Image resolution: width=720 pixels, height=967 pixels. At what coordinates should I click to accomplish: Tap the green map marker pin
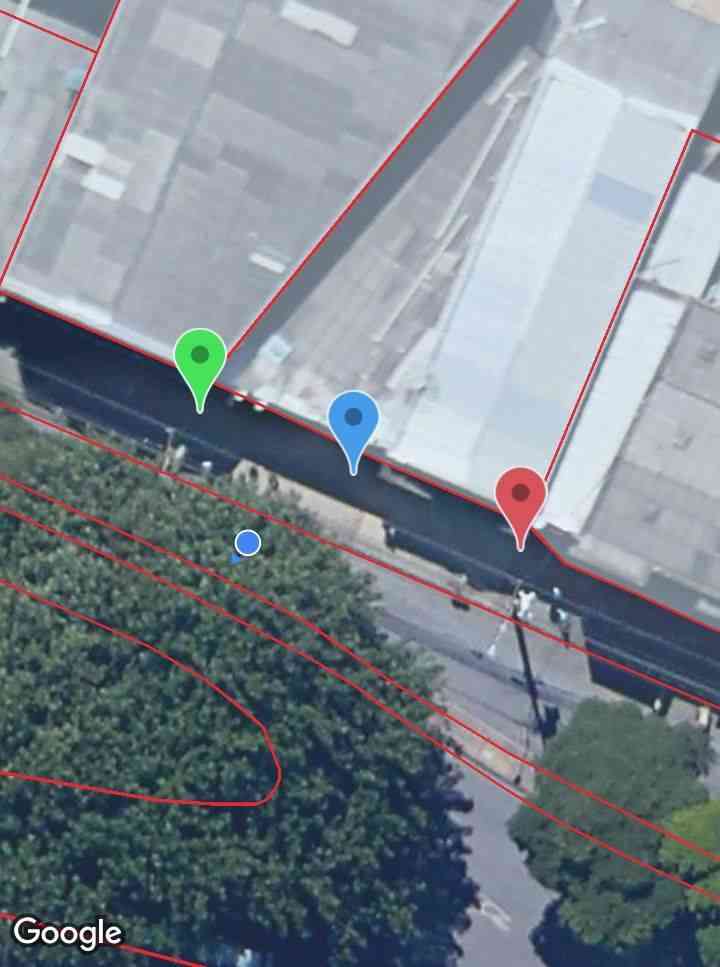pos(200,358)
